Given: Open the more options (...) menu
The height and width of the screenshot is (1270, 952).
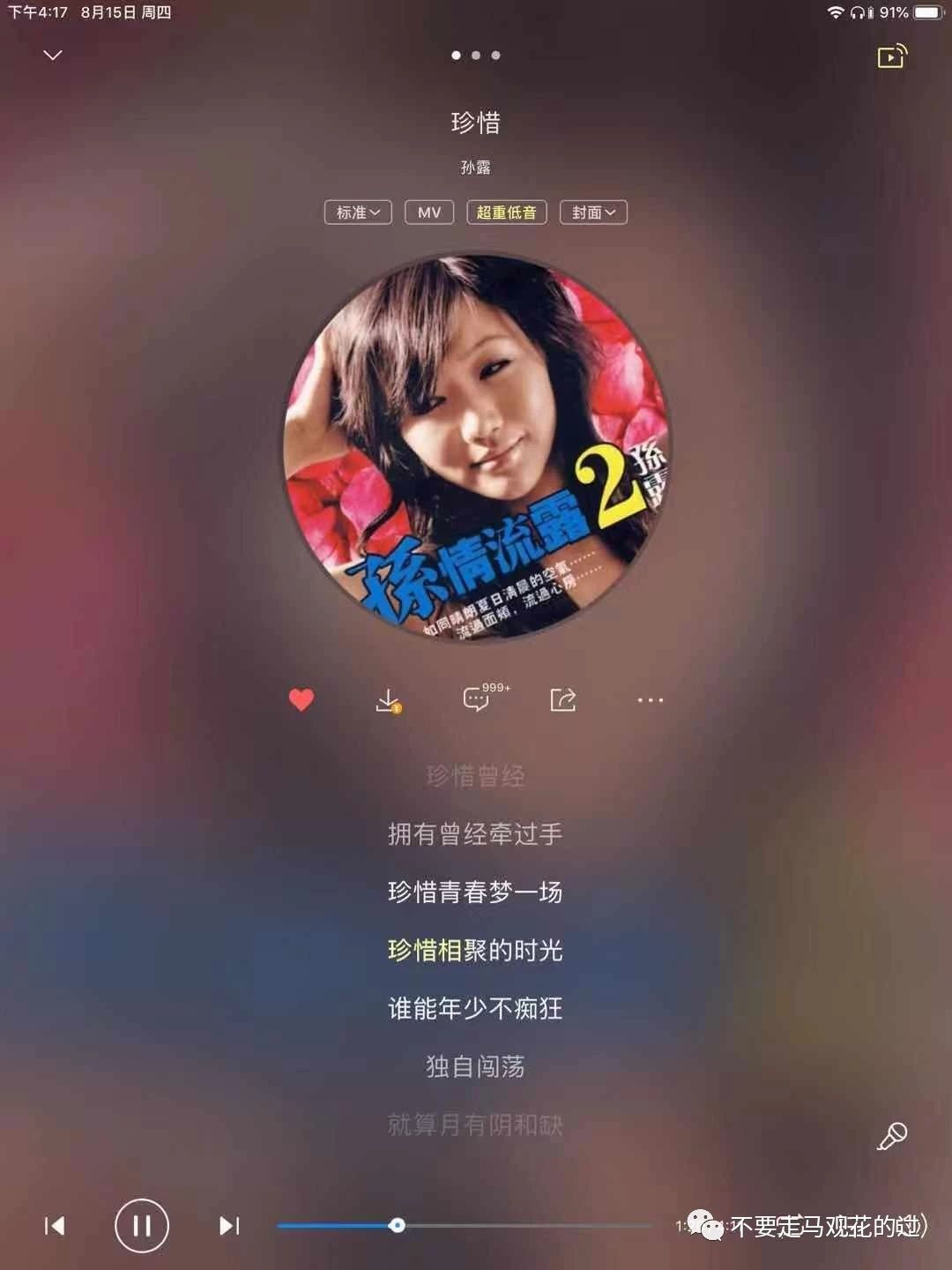Looking at the screenshot, I should pyautogui.click(x=650, y=698).
